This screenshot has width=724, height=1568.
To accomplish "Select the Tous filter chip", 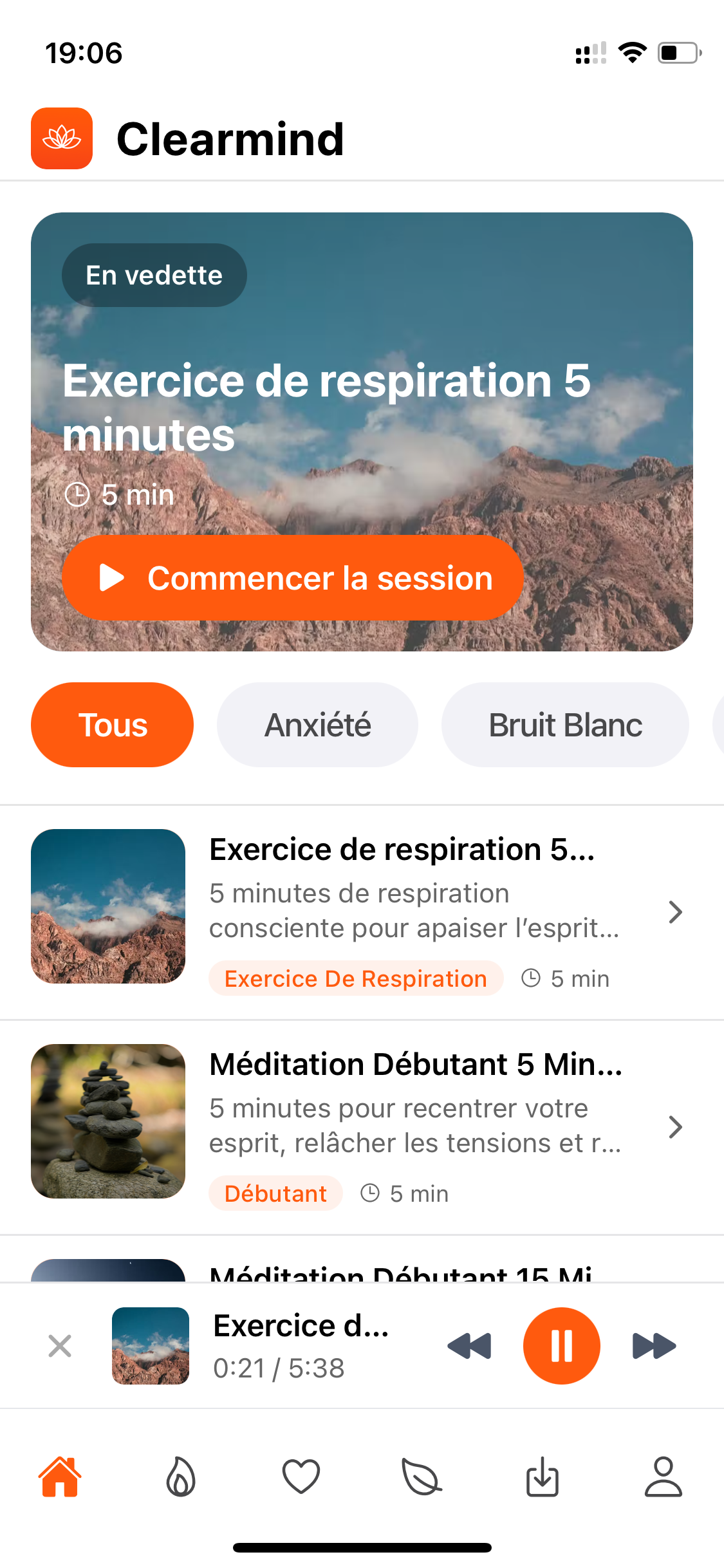I will point(112,725).
